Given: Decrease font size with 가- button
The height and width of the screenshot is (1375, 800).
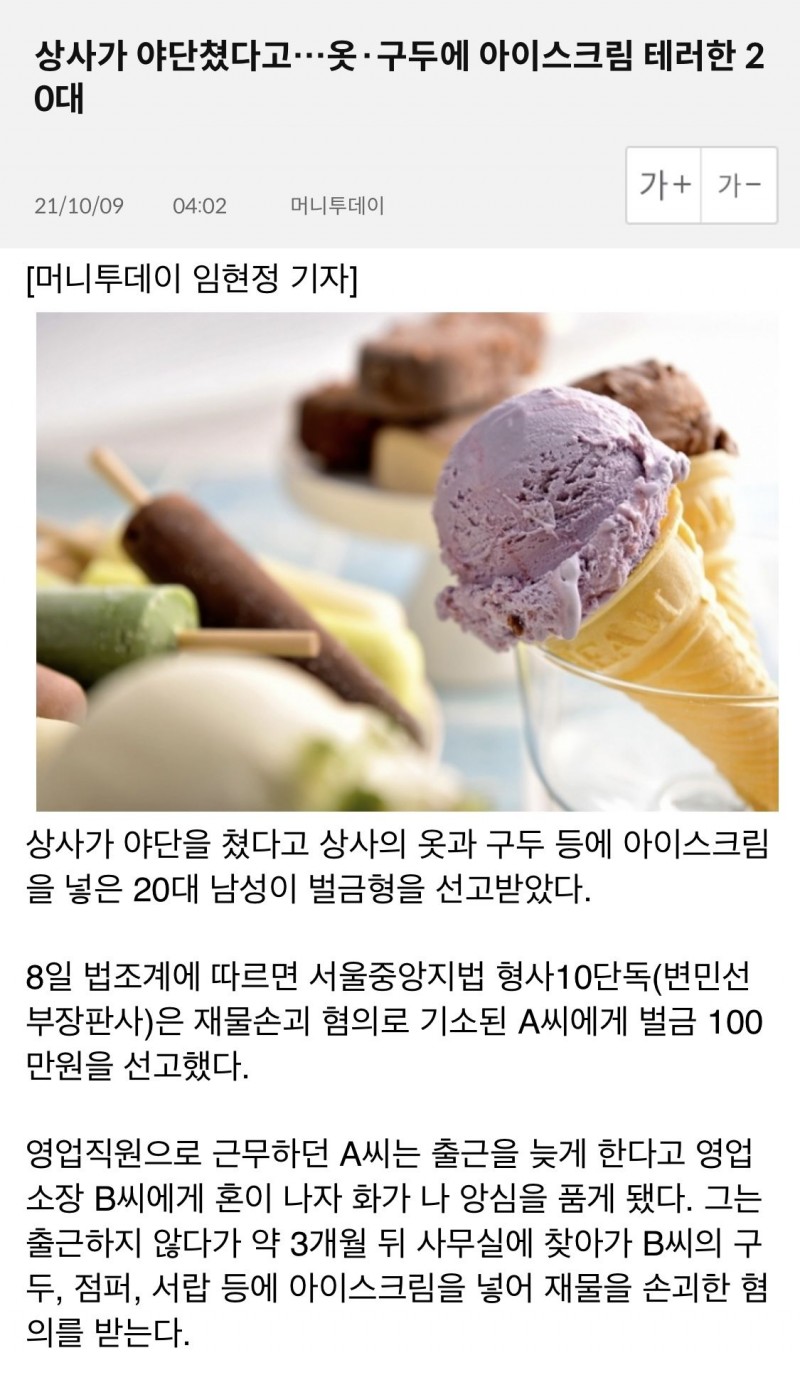Looking at the screenshot, I should pyautogui.click(x=740, y=186).
